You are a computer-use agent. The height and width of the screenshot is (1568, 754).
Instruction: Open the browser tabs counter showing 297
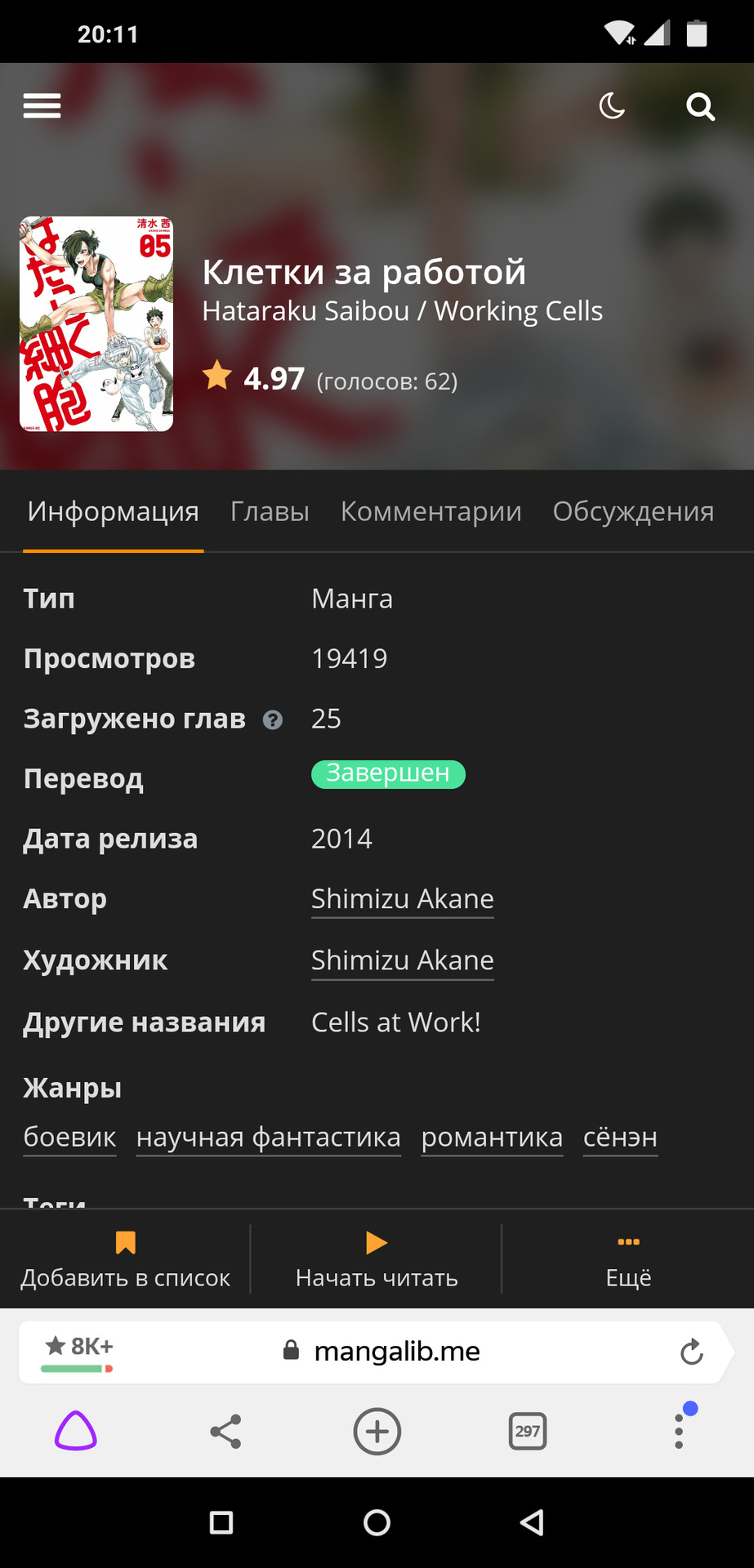coord(528,1431)
